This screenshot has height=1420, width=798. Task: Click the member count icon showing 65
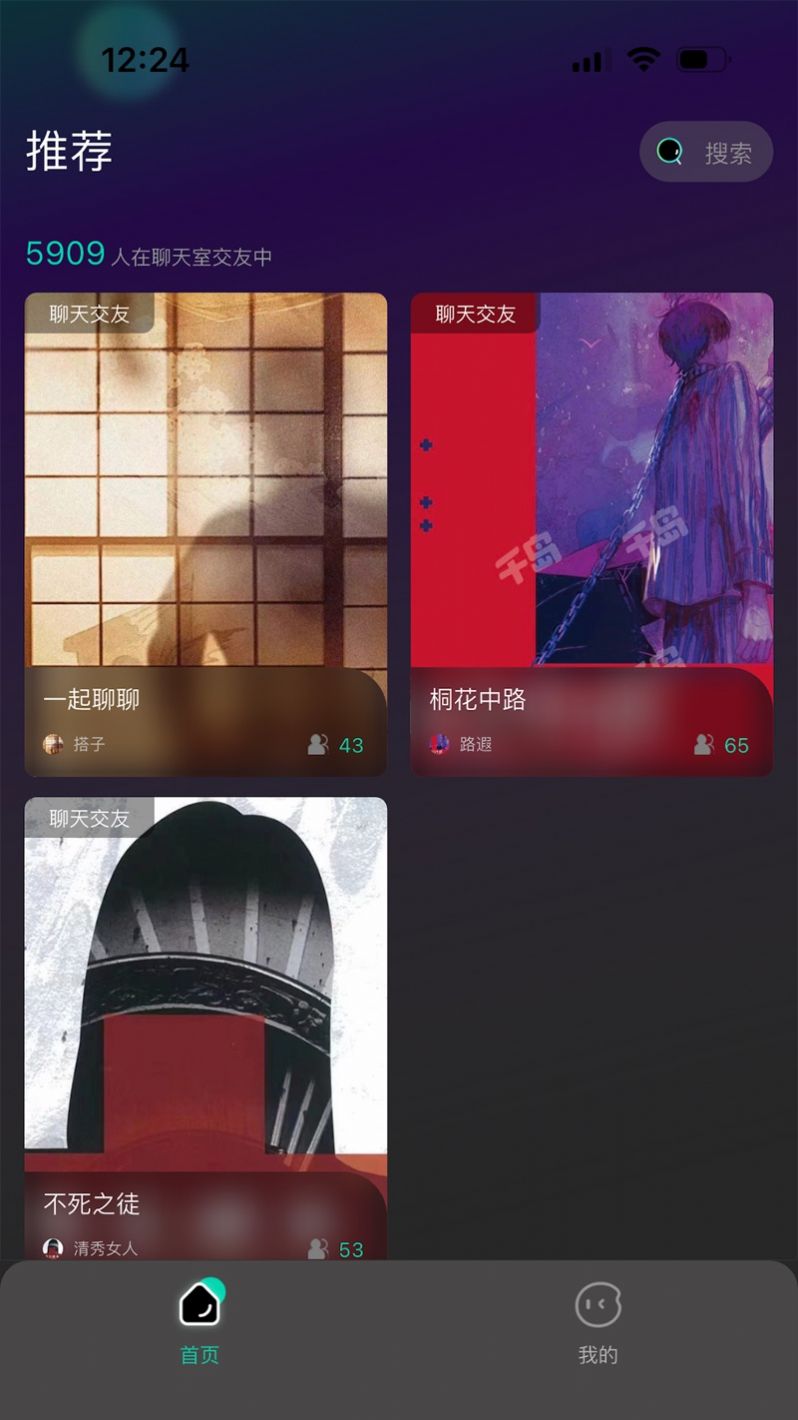pos(705,744)
